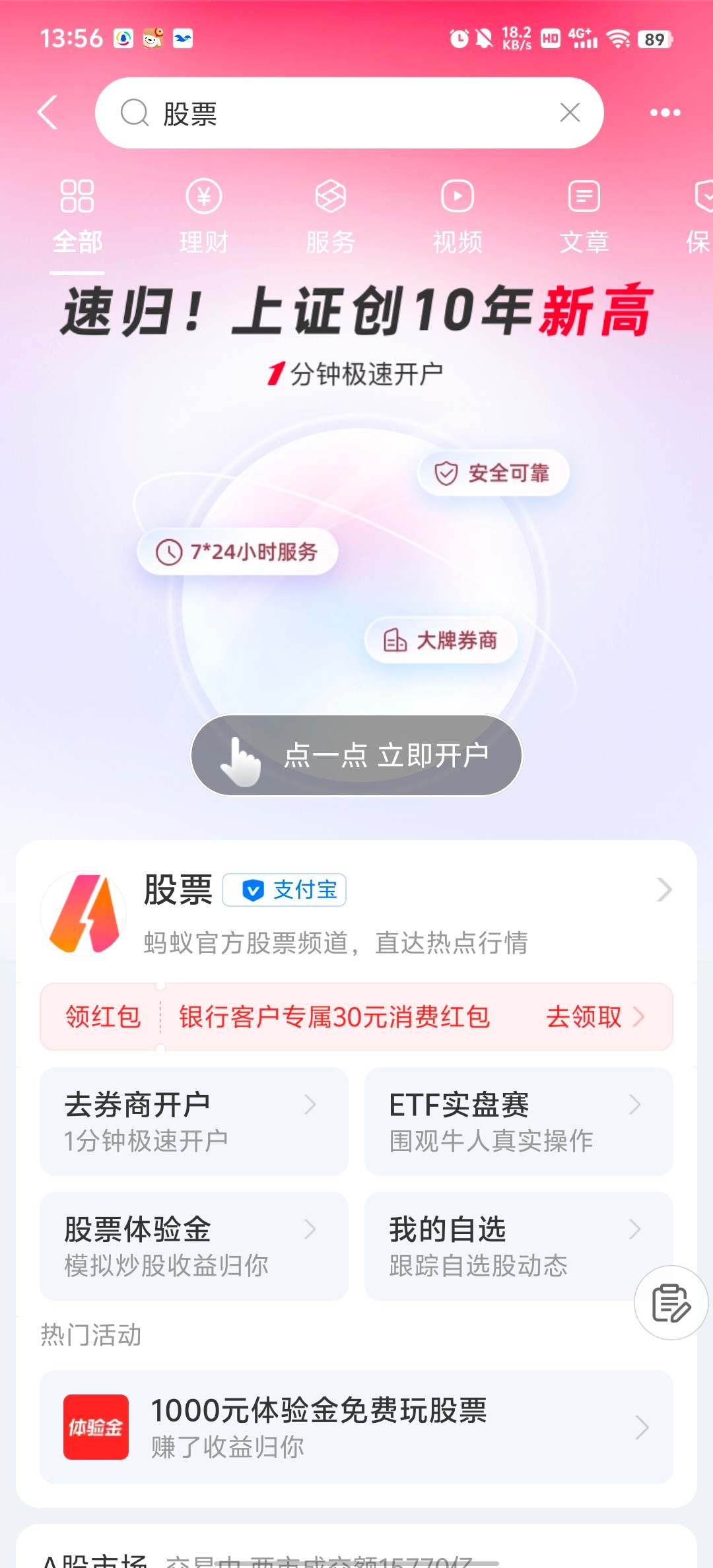Open 股票体验金 card
The width and height of the screenshot is (713, 1568).
tap(194, 1246)
